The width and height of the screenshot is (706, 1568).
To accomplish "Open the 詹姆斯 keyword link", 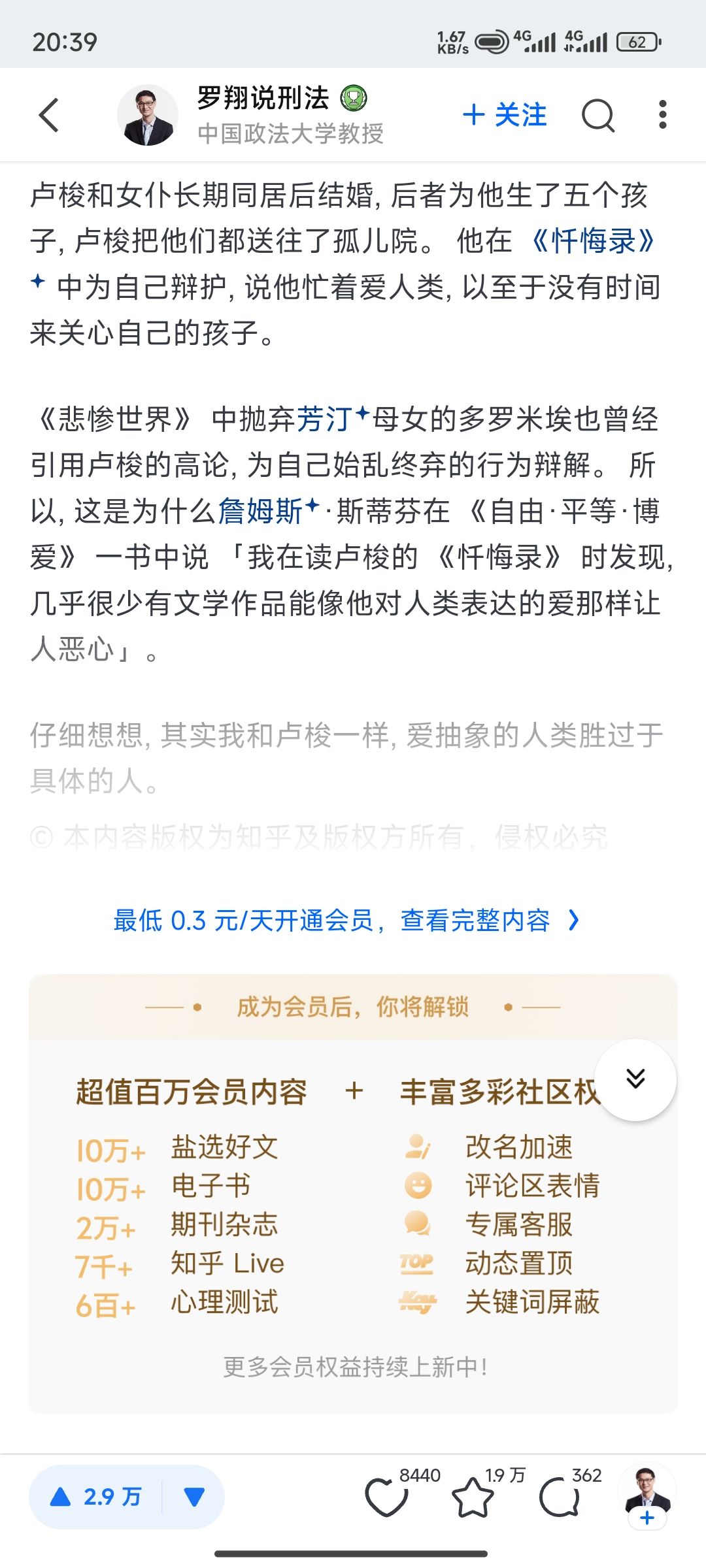I will [x=261, y=511].
